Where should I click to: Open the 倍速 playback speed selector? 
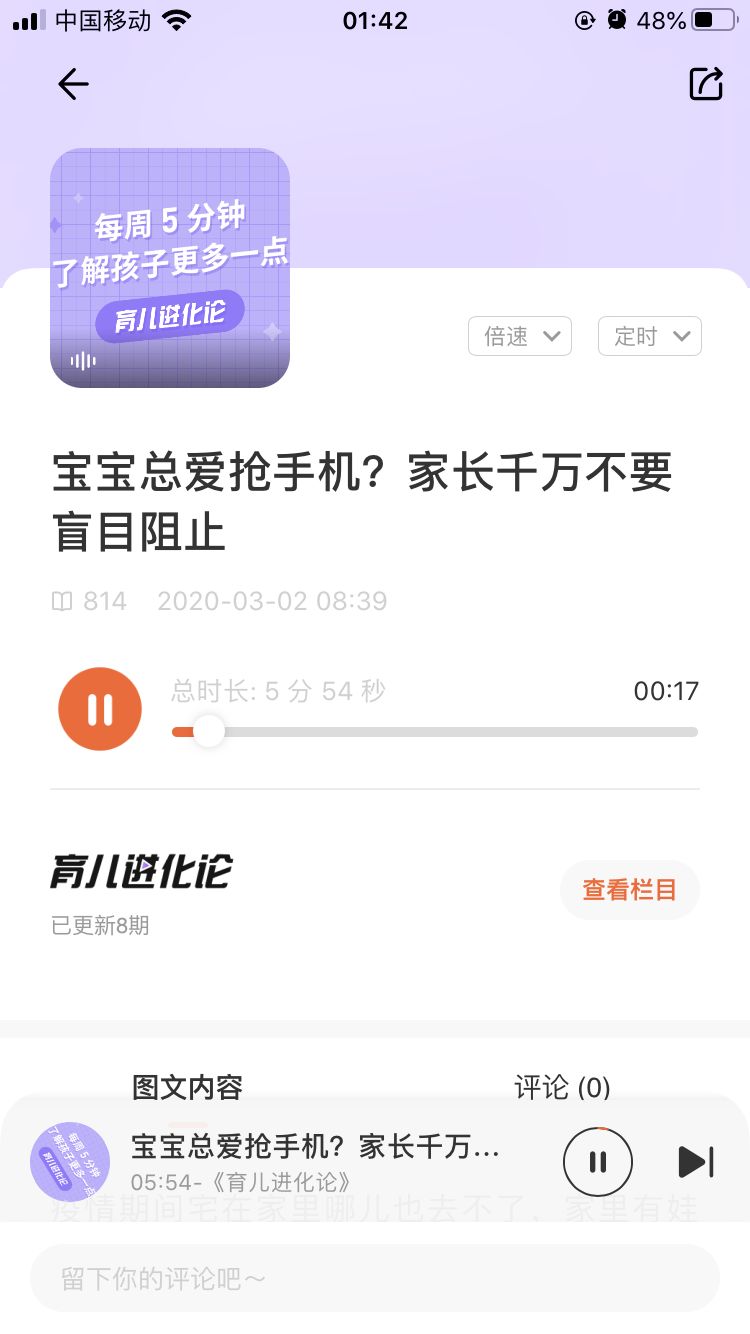[519, 336]
